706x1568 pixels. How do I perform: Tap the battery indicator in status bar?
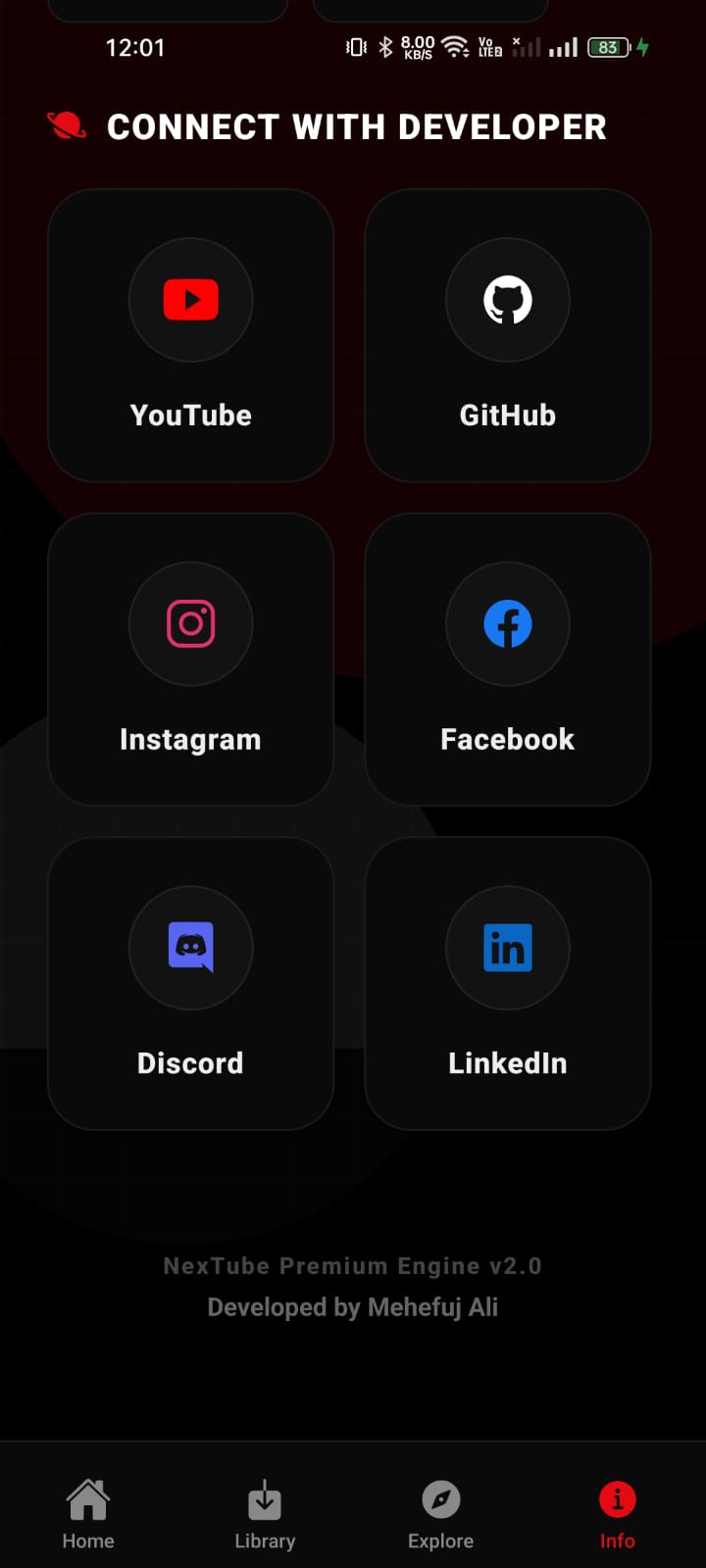coord(609,46)
